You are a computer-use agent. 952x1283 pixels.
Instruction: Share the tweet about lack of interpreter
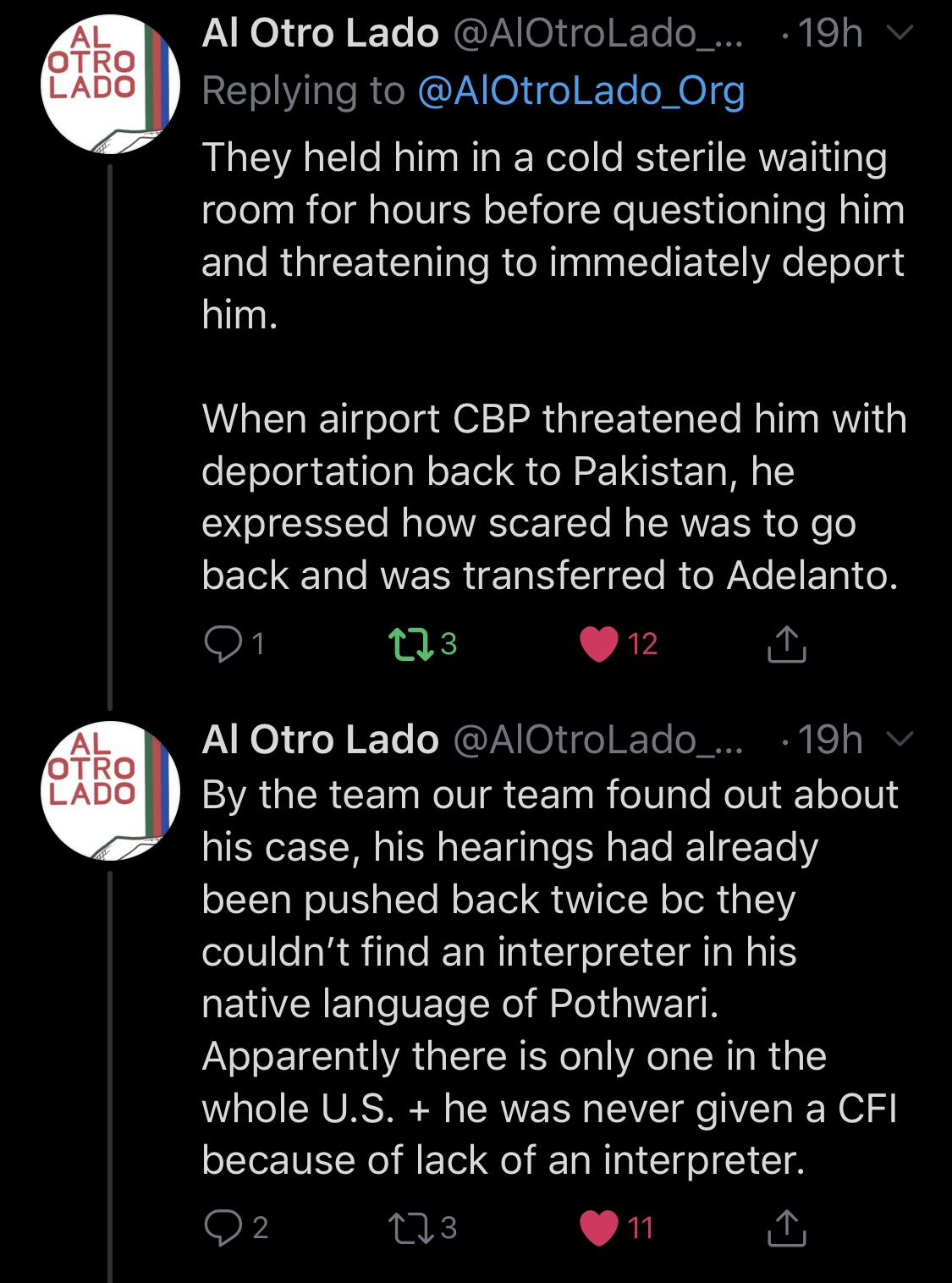786,1227
